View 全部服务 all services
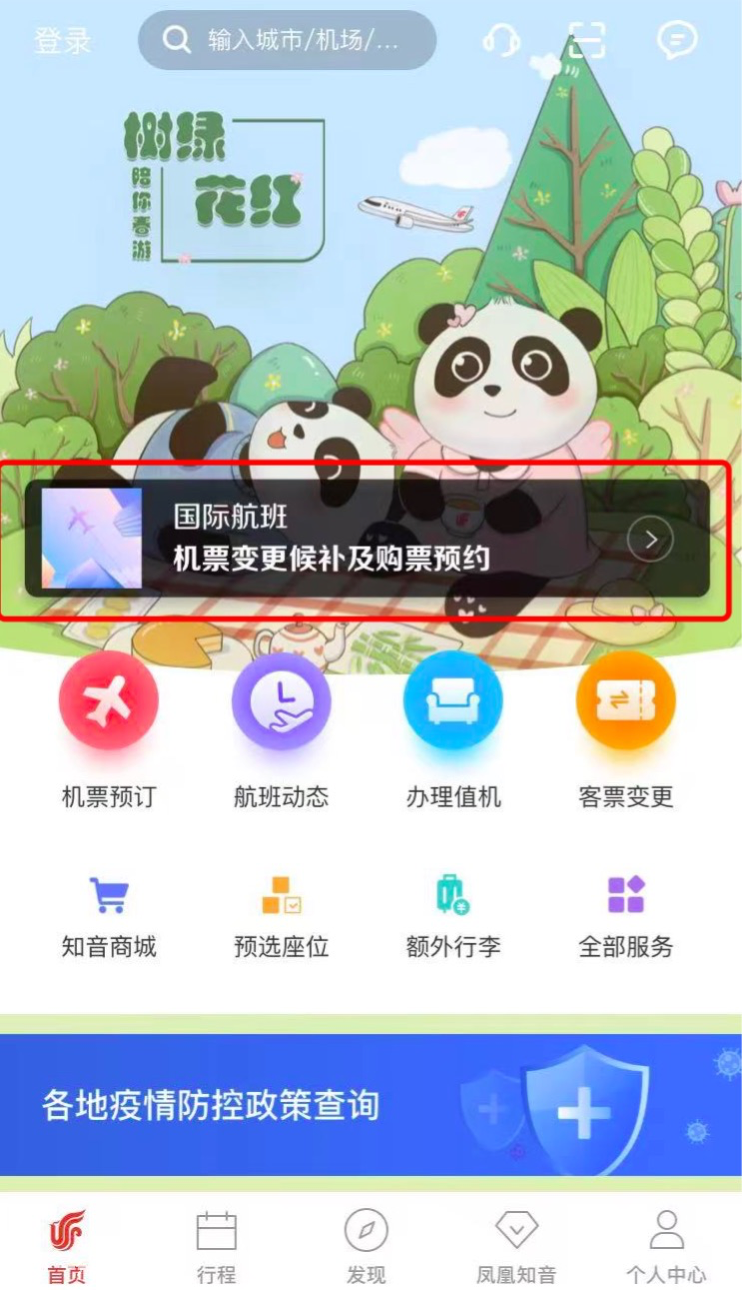This screenshot has height=1290, width=742. pos(626,916)
